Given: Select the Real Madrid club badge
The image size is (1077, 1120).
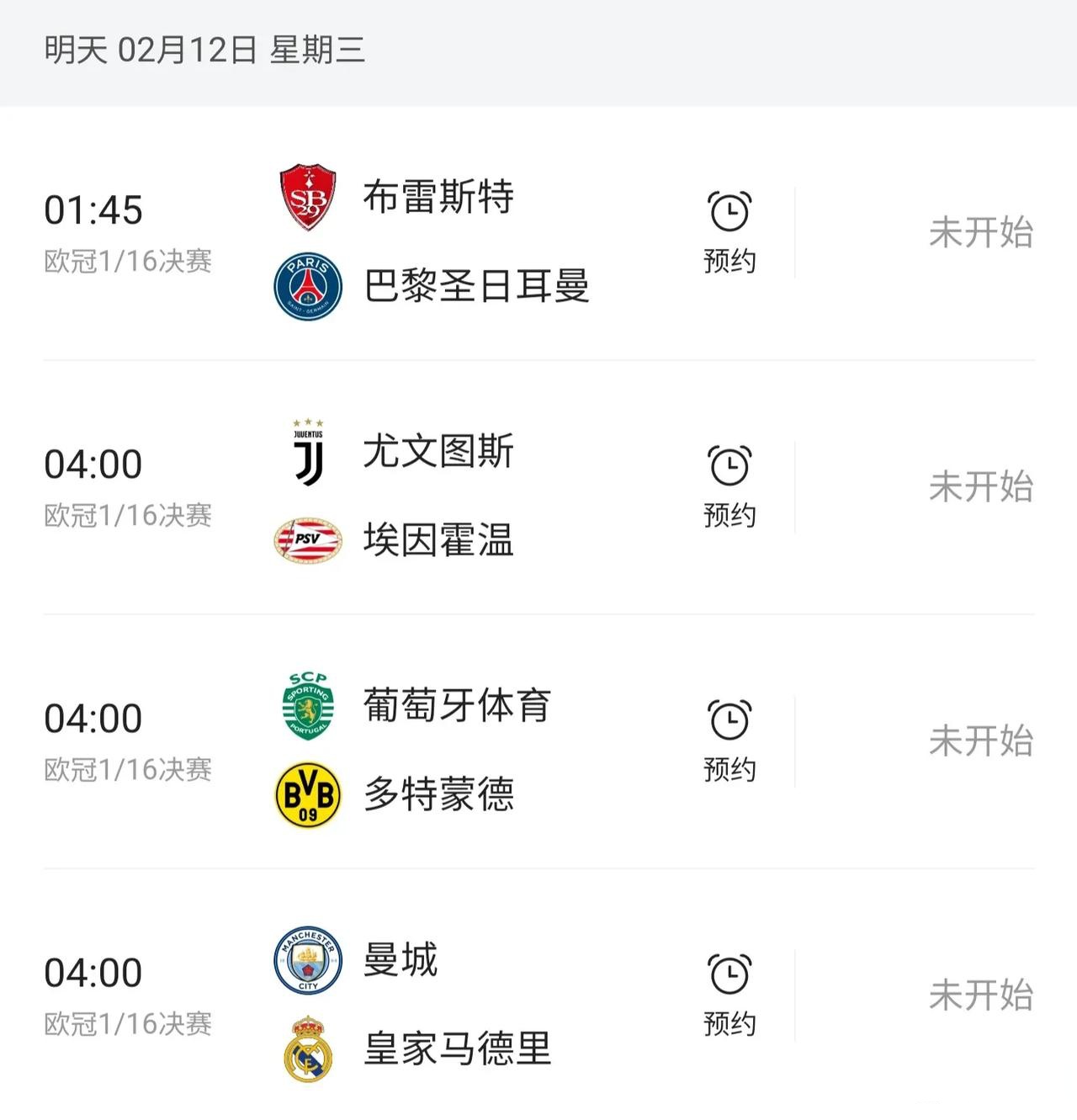Looking at the screenshot, I should 306,1049.
